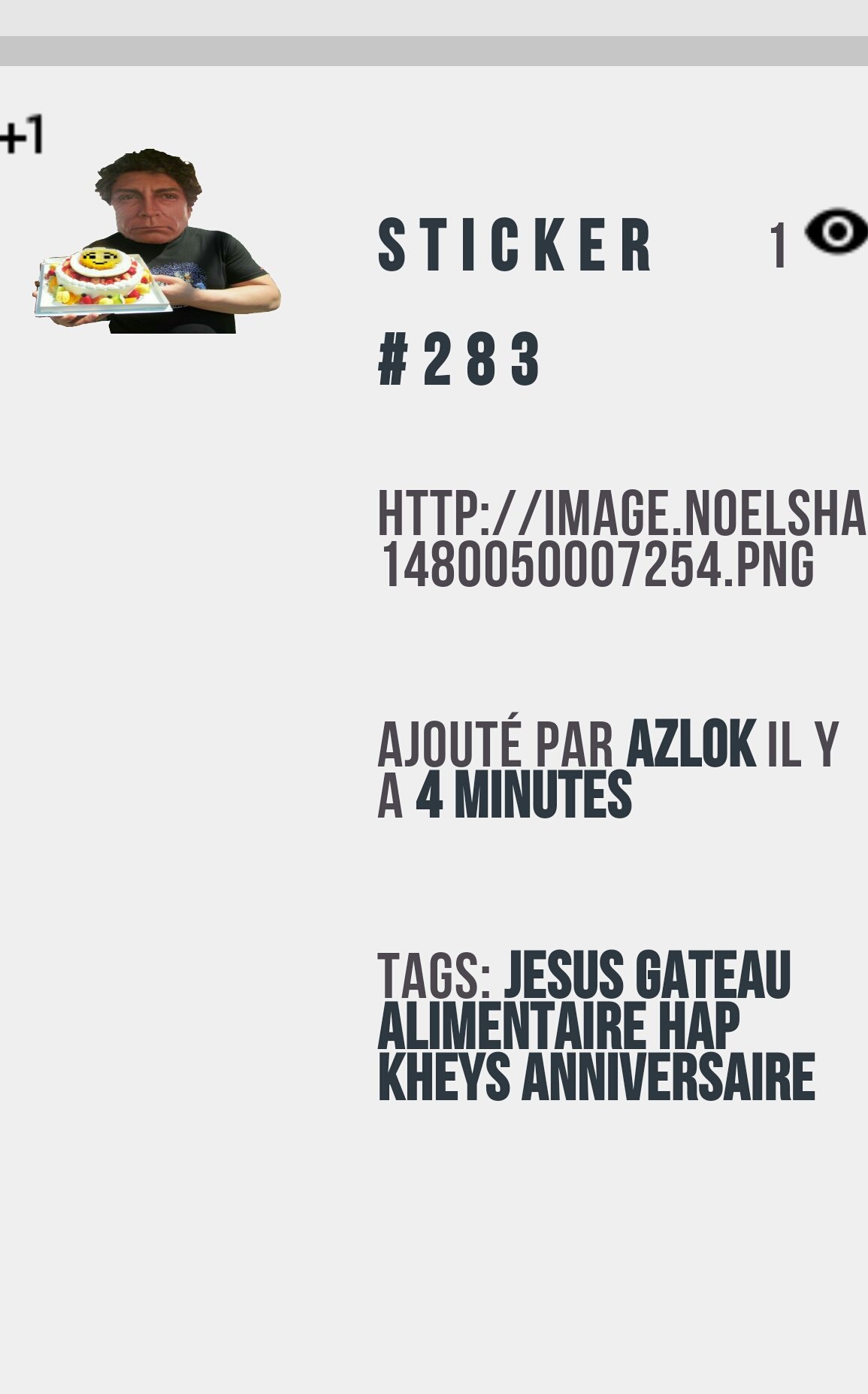Select the KHEYS tag
The image size is (868, 1394).
pos(443,1077)
